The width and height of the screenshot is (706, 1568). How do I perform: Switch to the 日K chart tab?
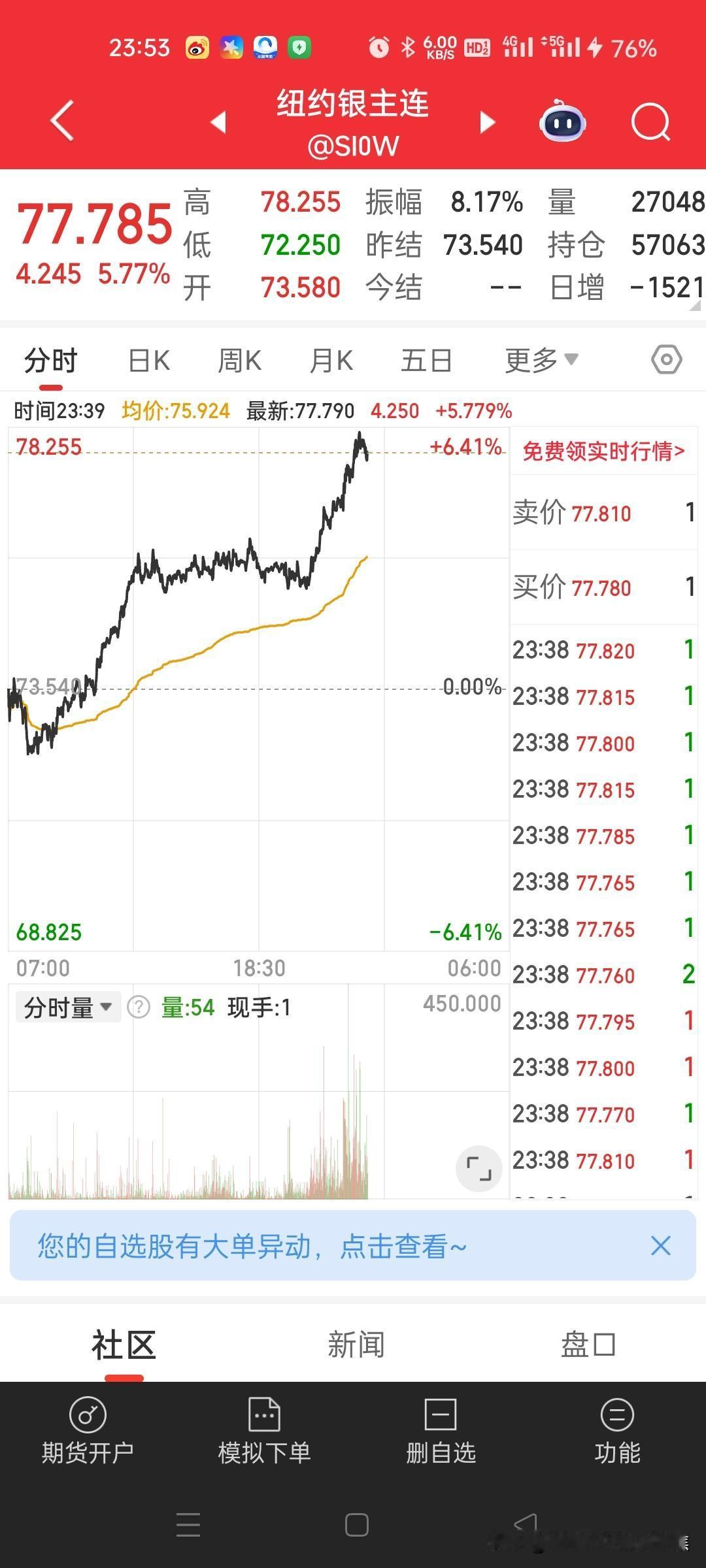coord(147,359)
